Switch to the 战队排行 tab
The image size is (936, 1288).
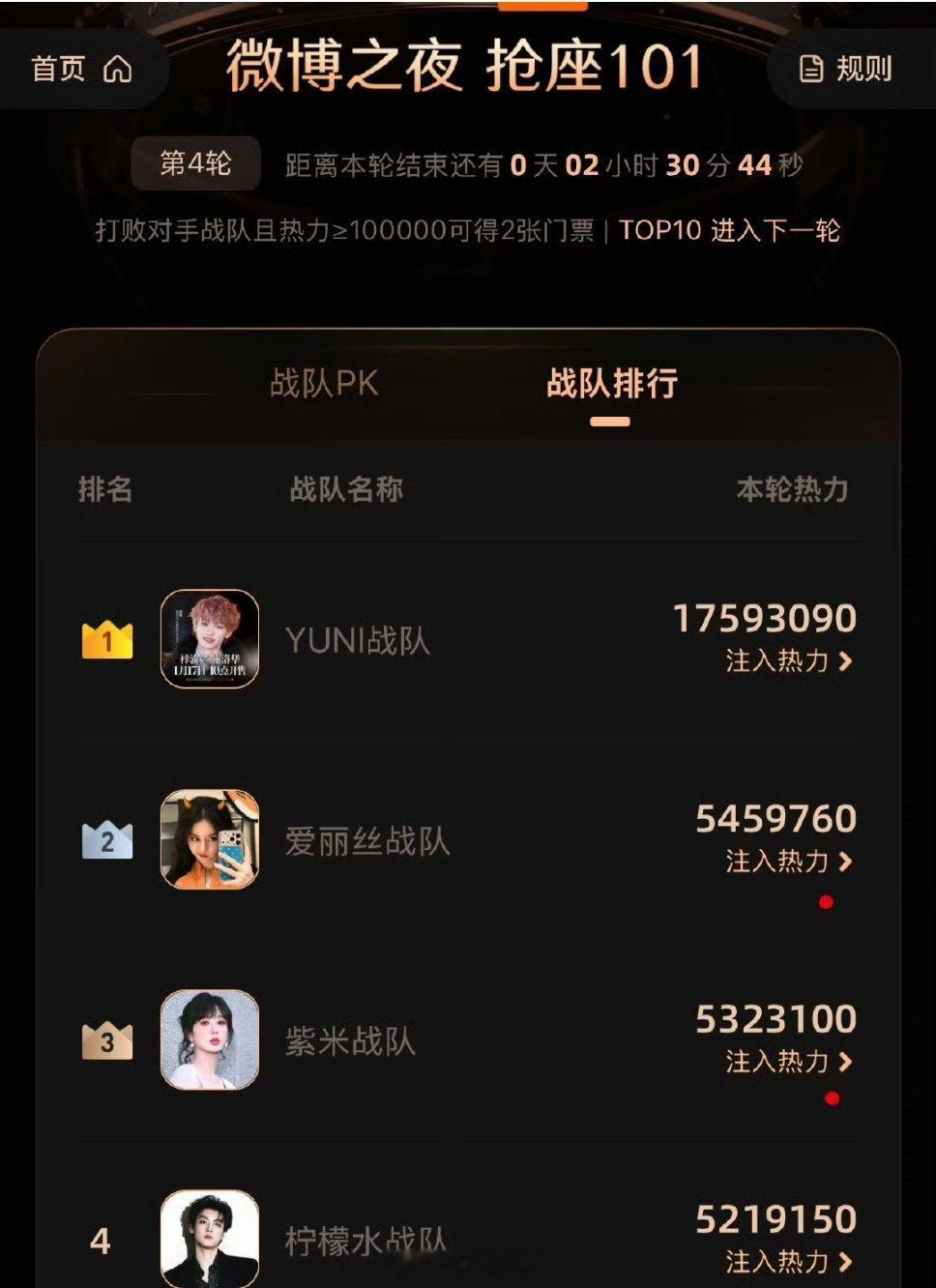pyautogui.click(x=613, y=385)
